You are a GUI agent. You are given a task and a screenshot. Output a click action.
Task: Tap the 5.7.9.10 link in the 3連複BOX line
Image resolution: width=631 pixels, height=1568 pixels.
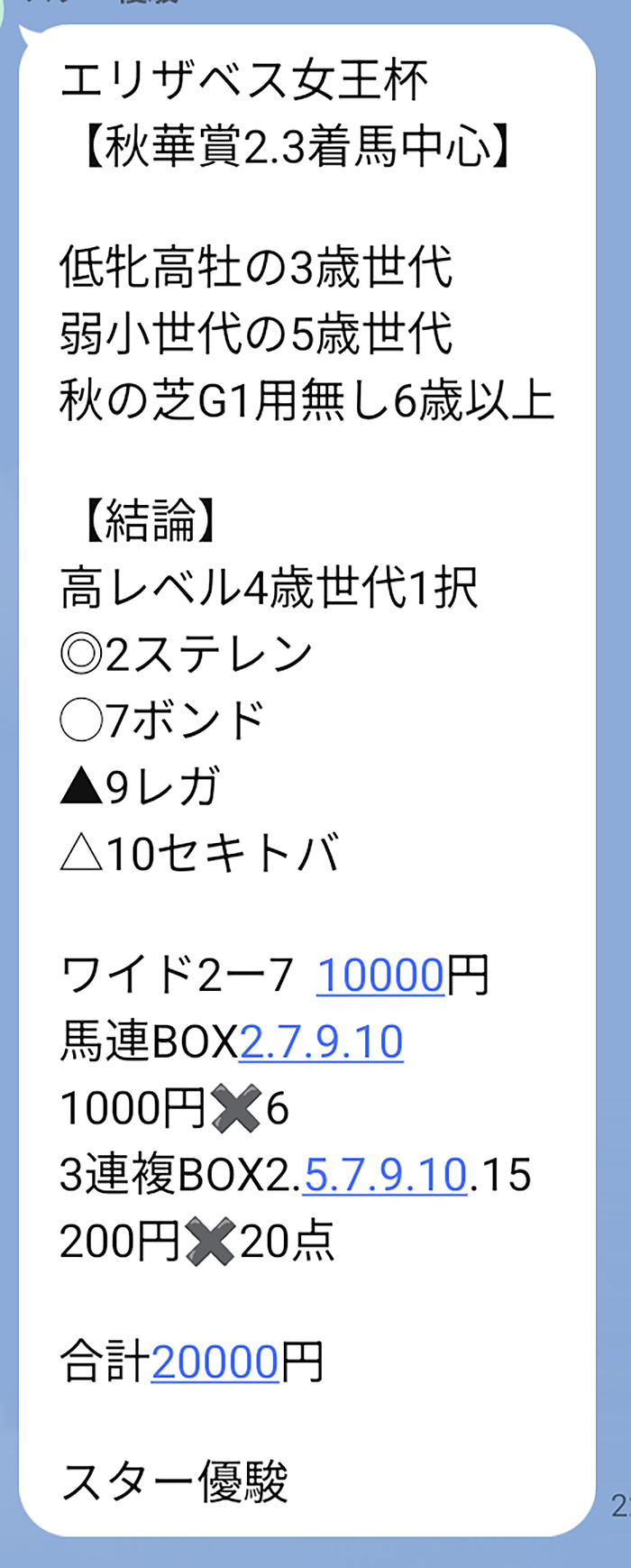click(385, 1175)
